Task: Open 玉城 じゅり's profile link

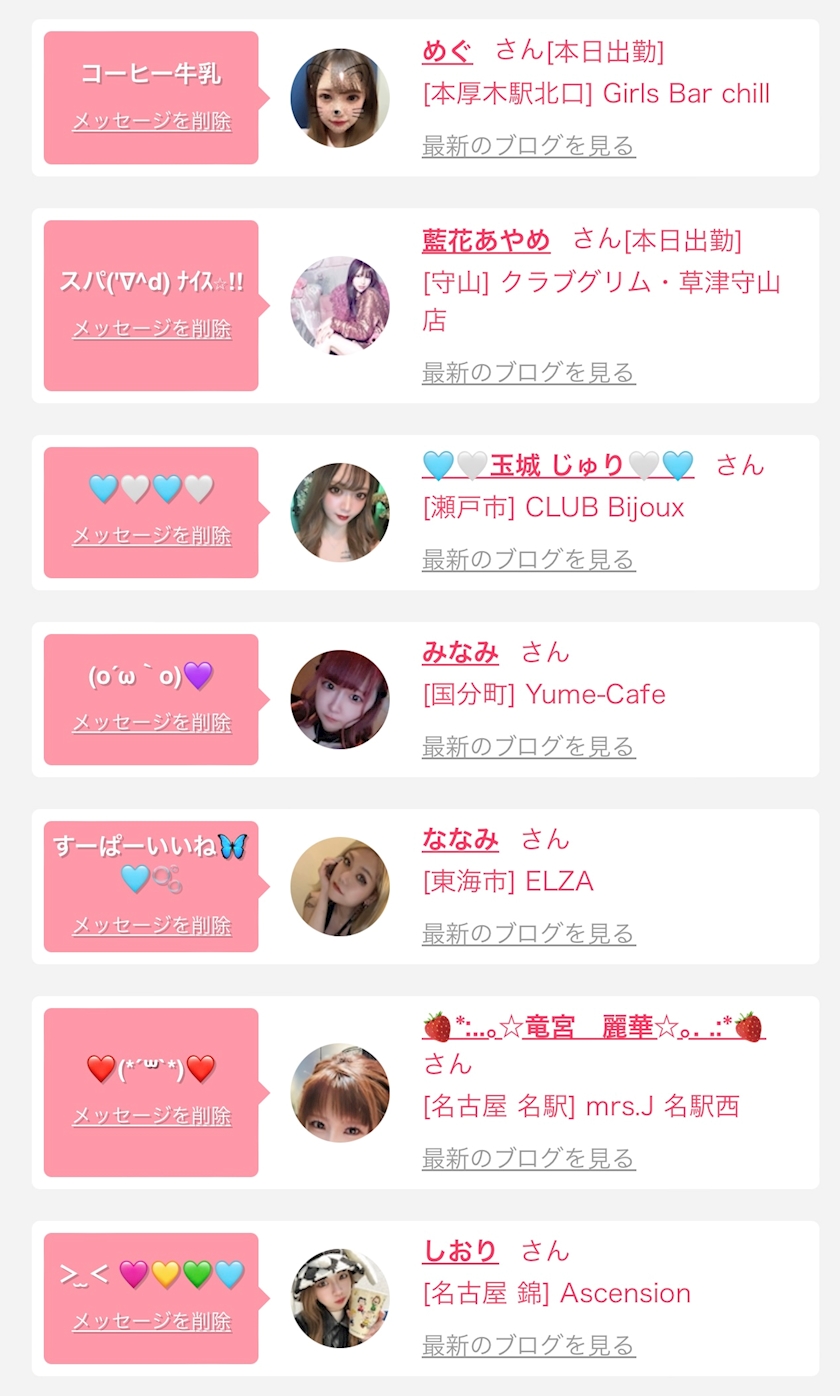Action: (558, 465)
